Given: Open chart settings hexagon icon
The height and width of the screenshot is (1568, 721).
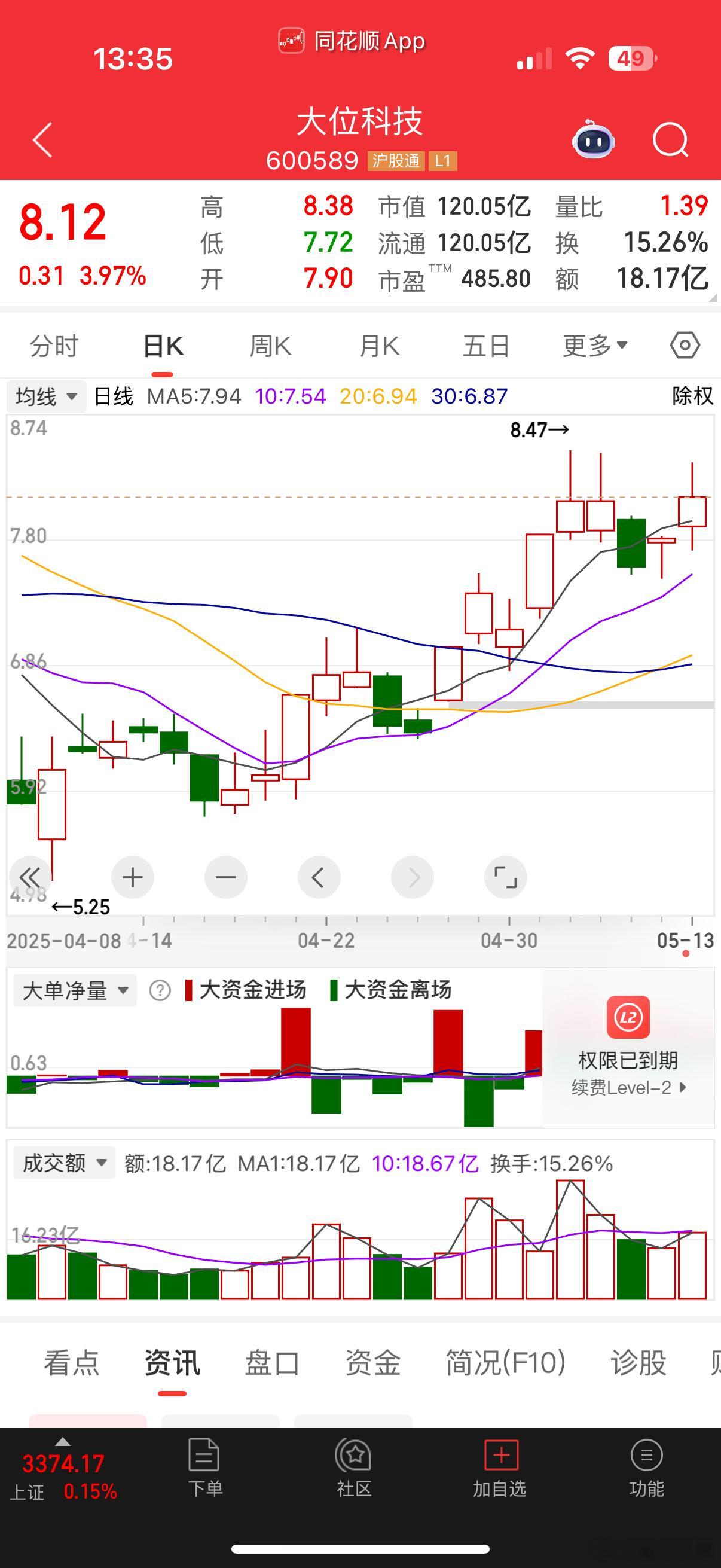Looking at the screenshot, I should click(685, 346).
